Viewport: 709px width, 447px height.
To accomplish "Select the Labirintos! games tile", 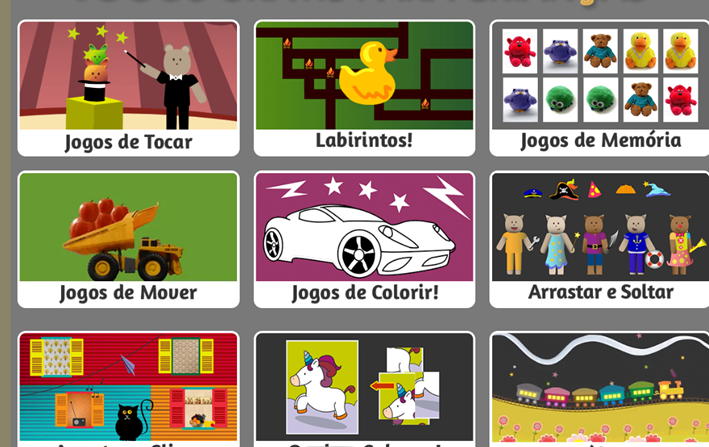I will (x=364, y=88).
